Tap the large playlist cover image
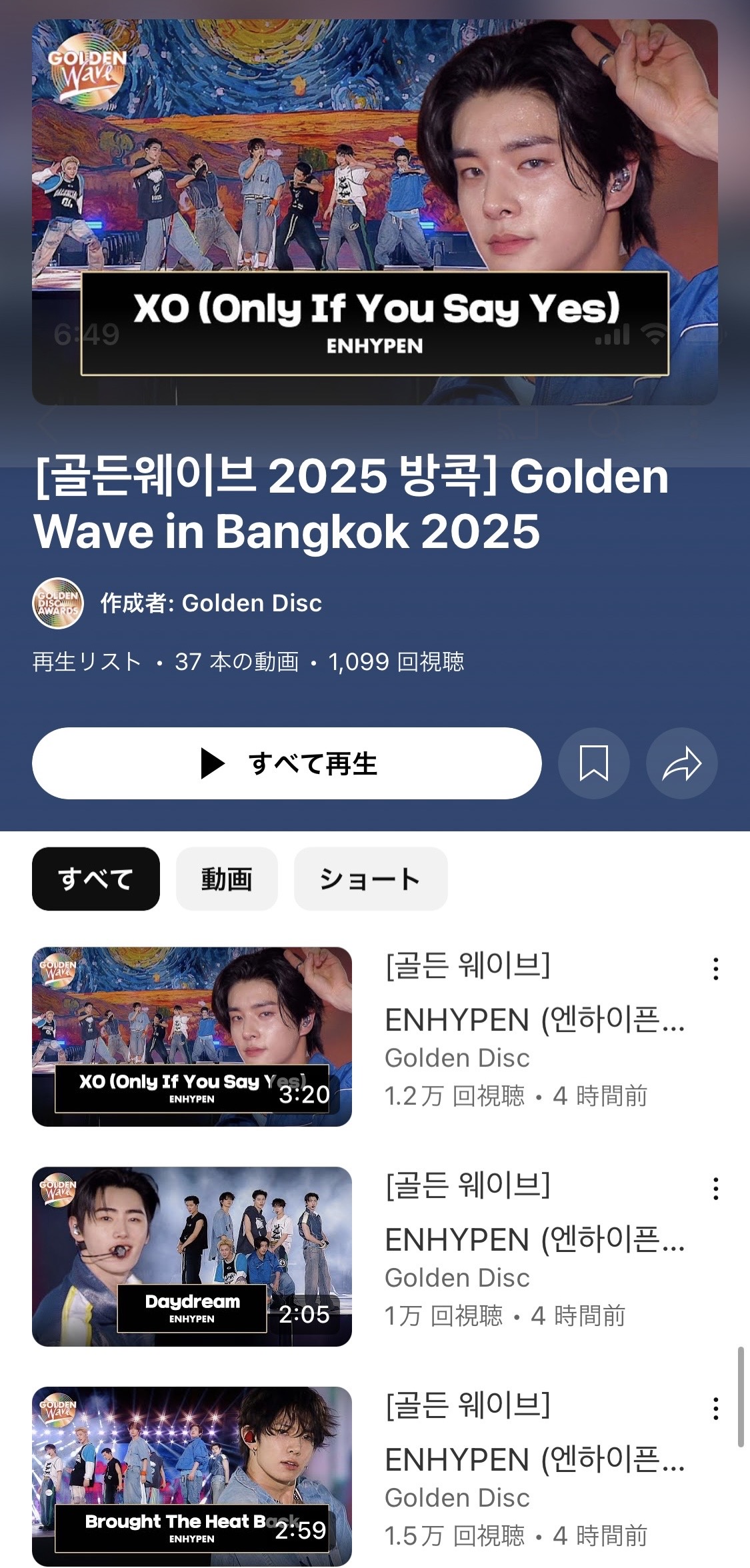 click(x=375, y=212)
